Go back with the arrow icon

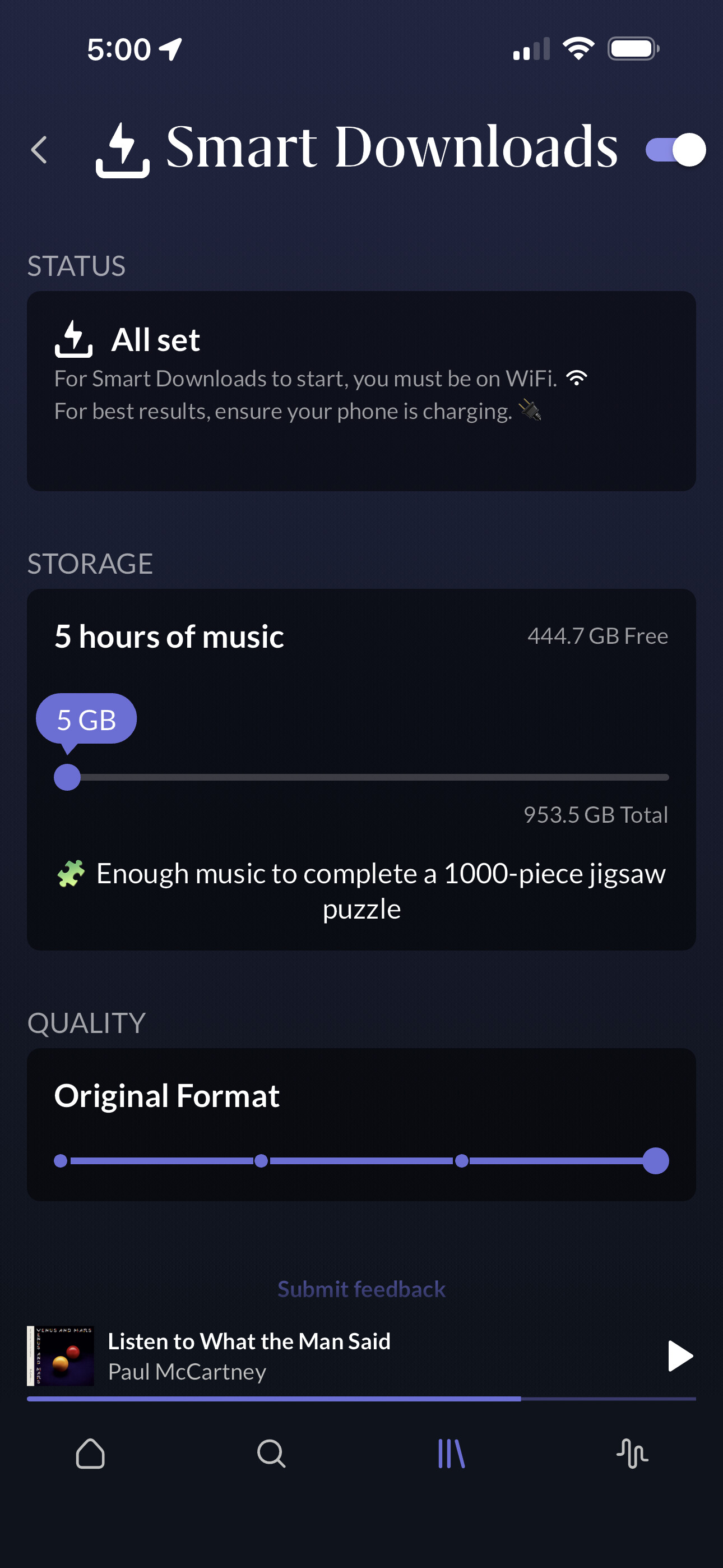pyautogui.click(x=39, y=150)
